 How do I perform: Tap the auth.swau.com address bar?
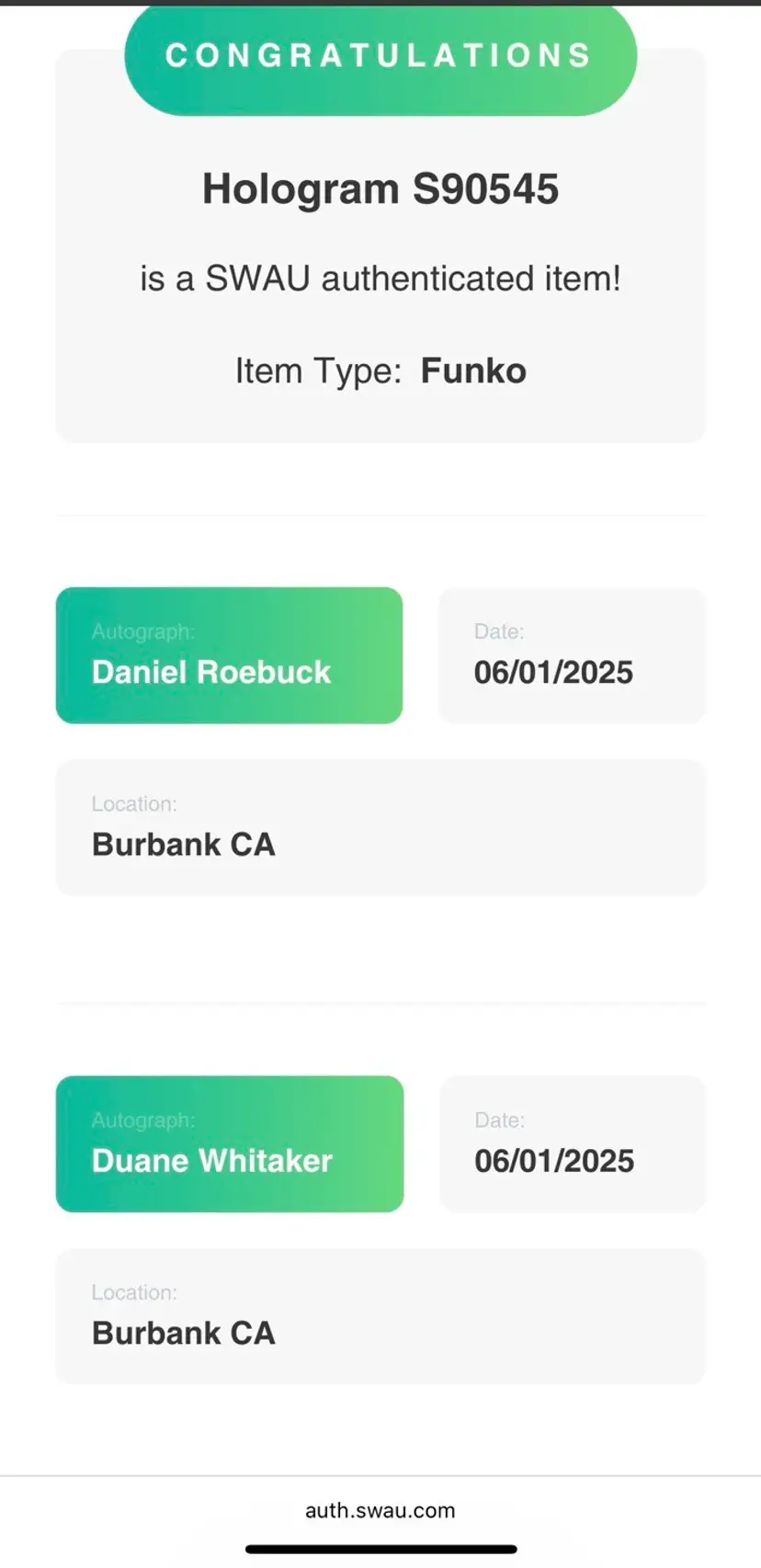coord(380,1510)
